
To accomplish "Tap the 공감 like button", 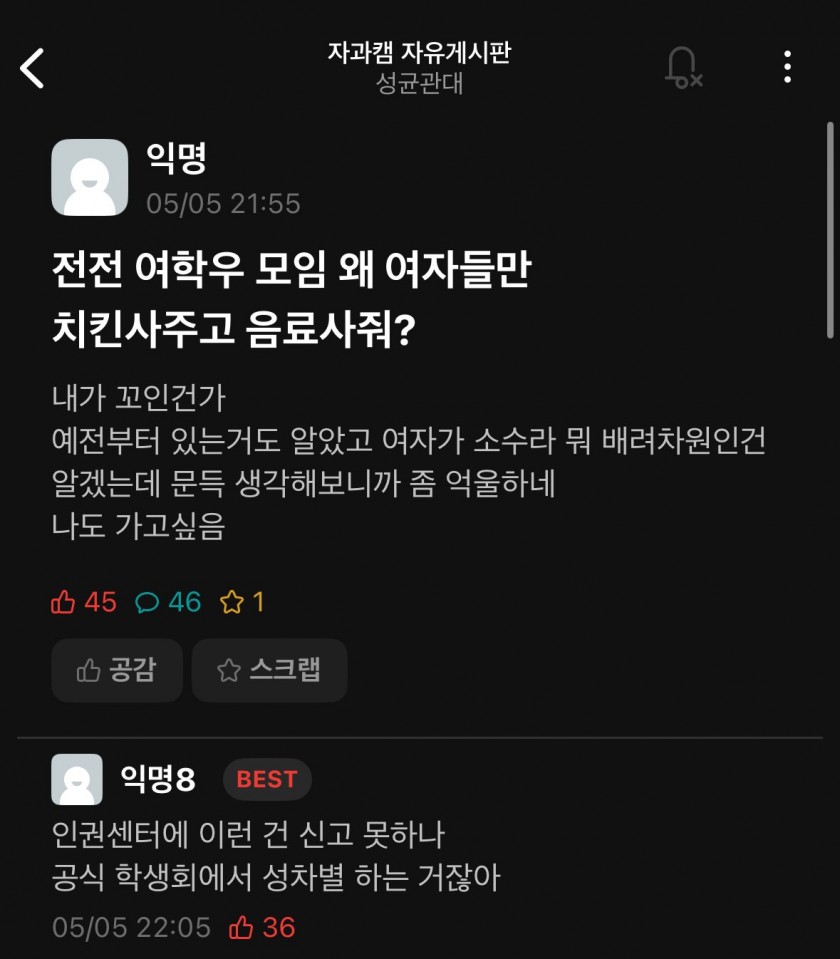I will click(117, 670).
